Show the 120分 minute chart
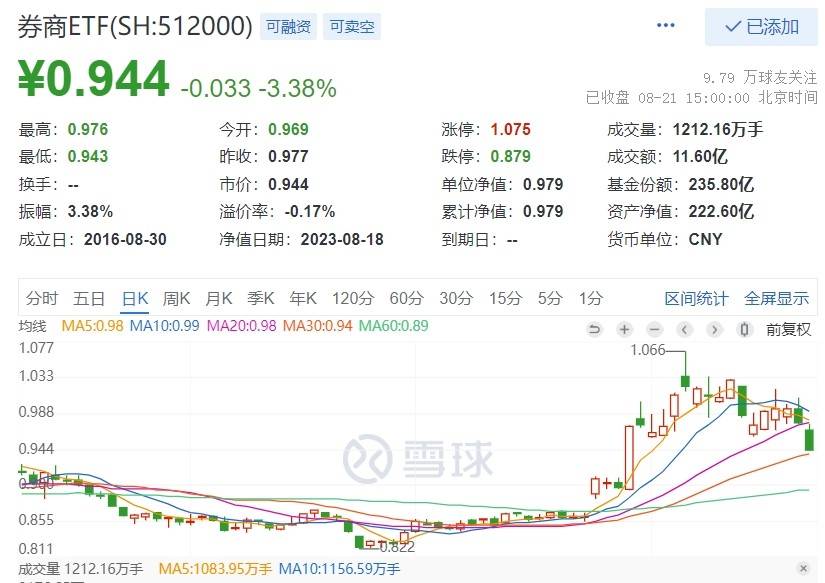Image resolution: width=825 pixels, height=583 pixels. (352, 298)
